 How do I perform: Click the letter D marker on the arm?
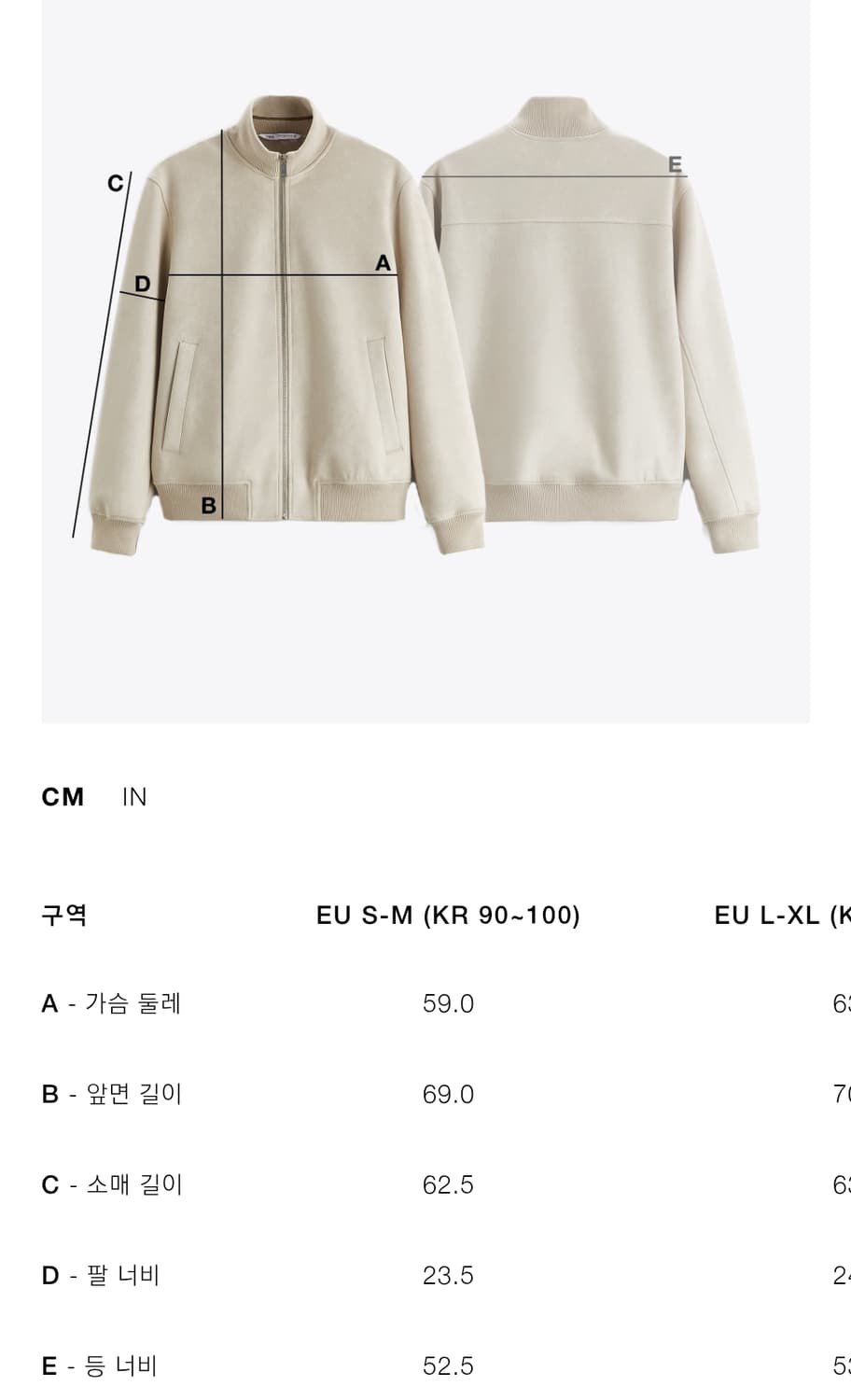click(142, 282)
